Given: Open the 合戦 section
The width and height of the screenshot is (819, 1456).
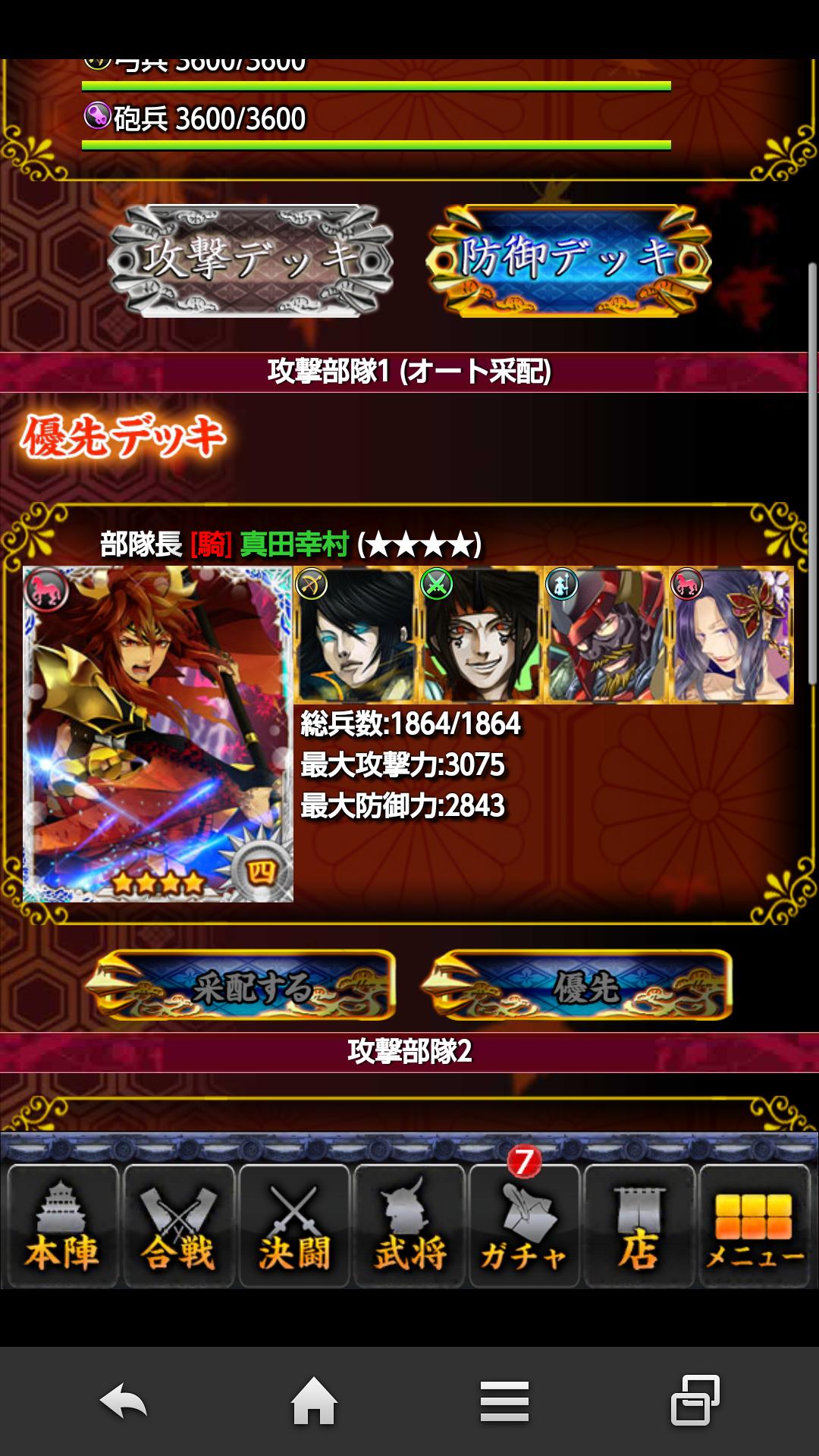Looking at the screenshot, I should pyautogui.click(x=178, y=1226).
